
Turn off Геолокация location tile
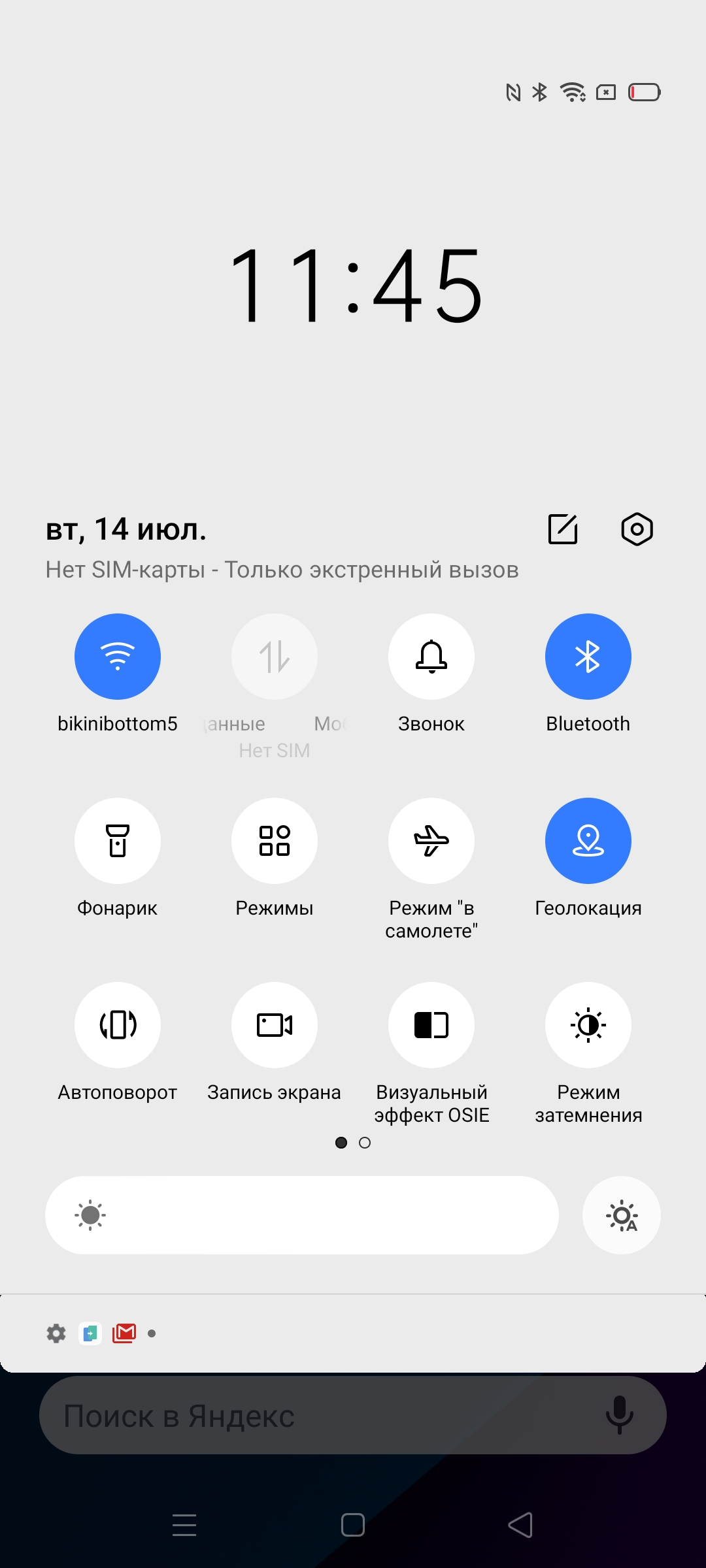coord(588,841)
